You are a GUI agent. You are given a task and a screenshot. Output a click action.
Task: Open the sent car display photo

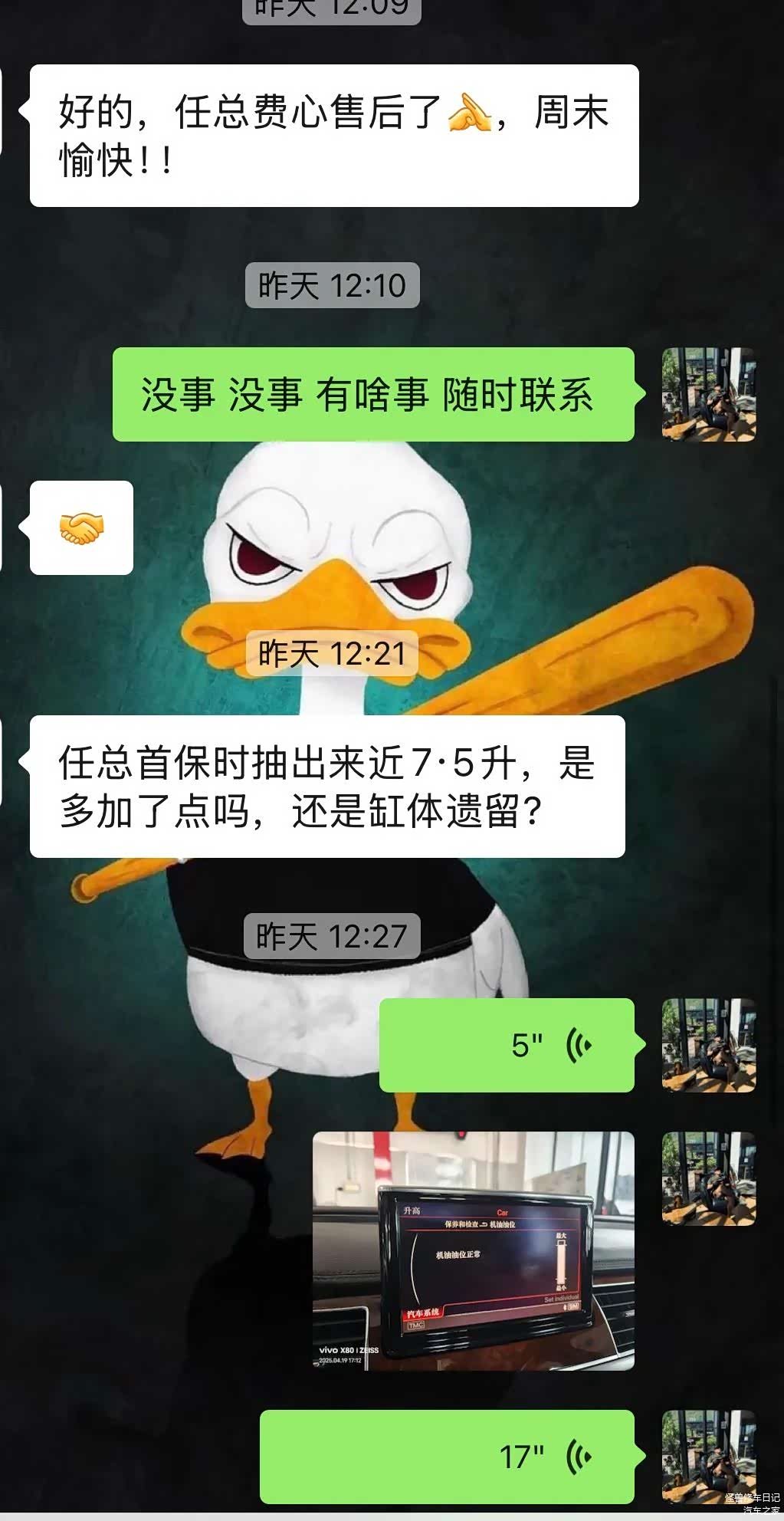(473, 1251)
